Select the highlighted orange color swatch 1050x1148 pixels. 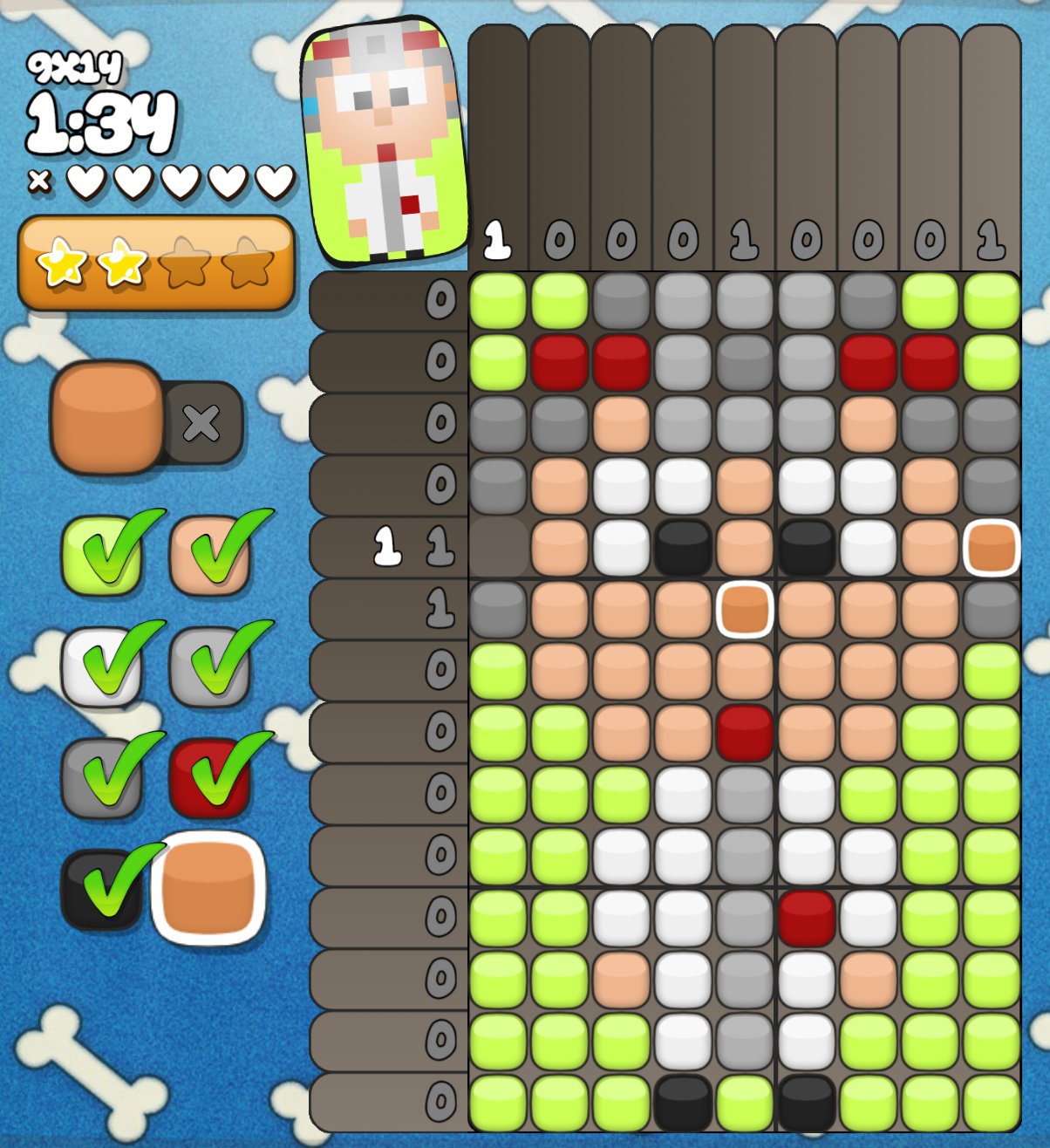(208, 889)
